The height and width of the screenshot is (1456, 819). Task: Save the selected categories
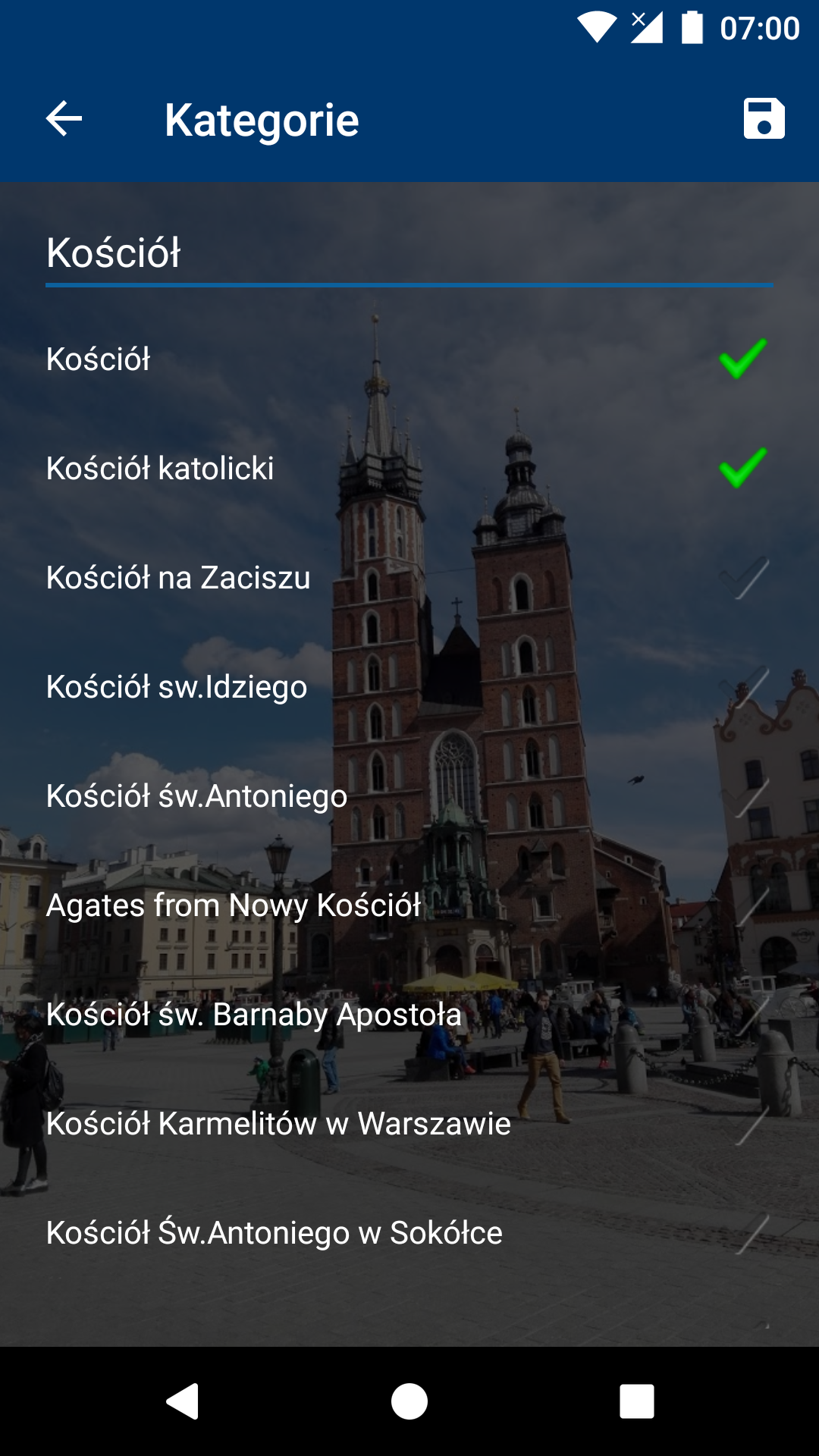pos(764,119)
